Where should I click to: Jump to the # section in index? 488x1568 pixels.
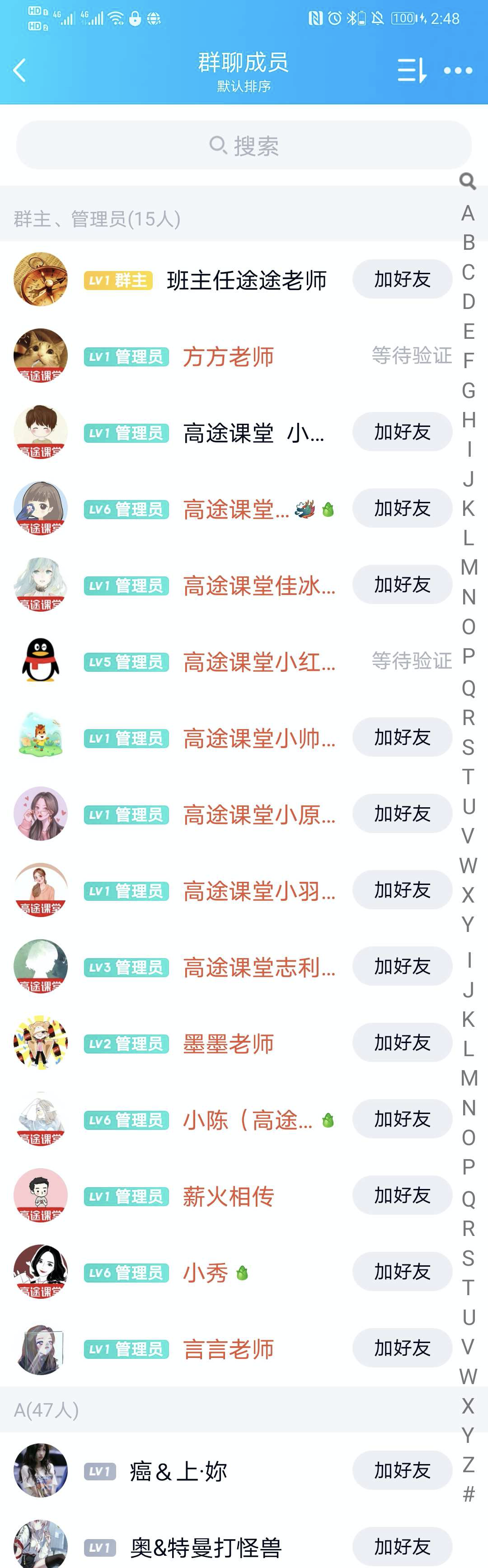(x=468, y=1493)
